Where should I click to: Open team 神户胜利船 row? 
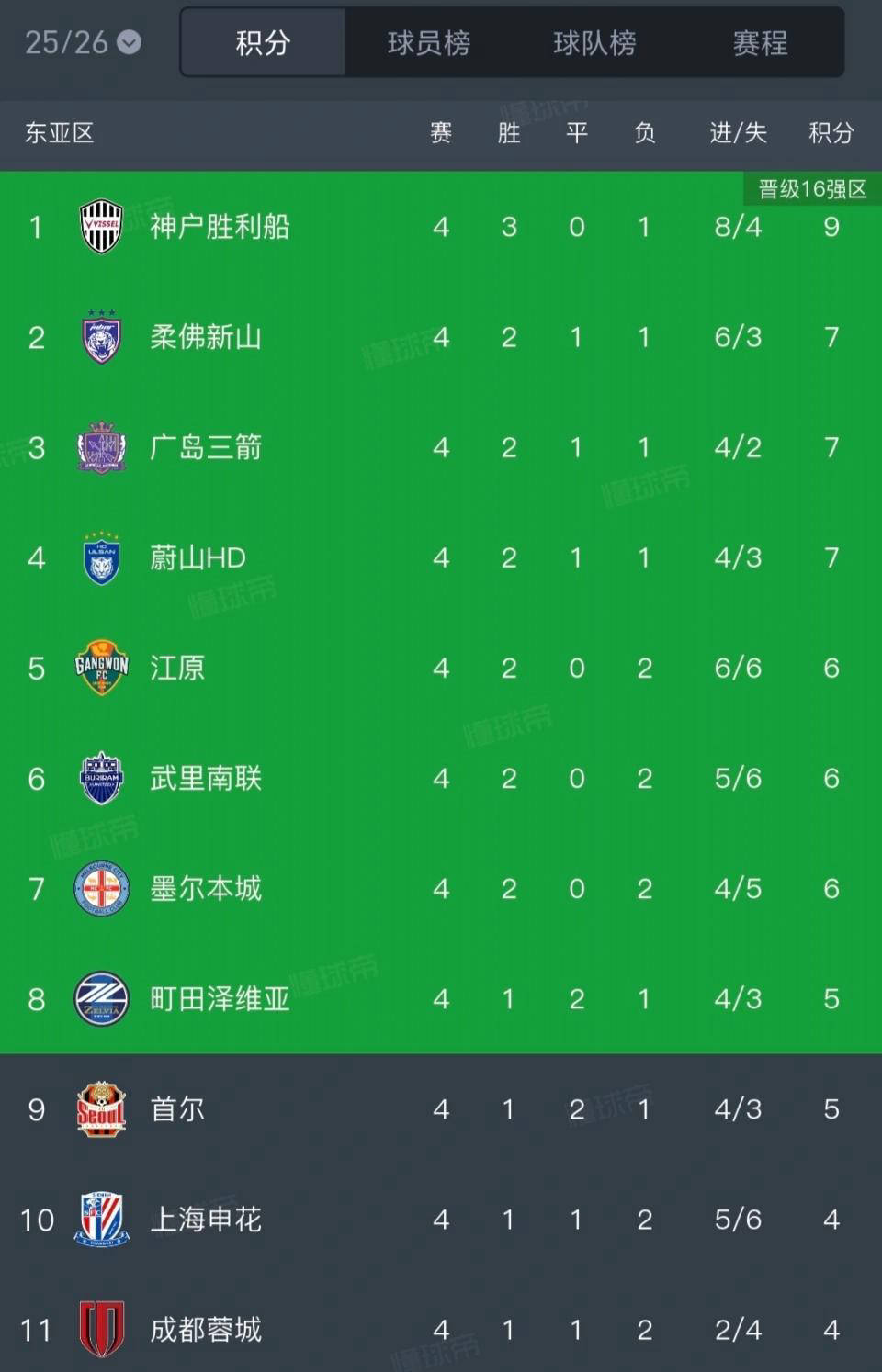(x=220, y=227)
